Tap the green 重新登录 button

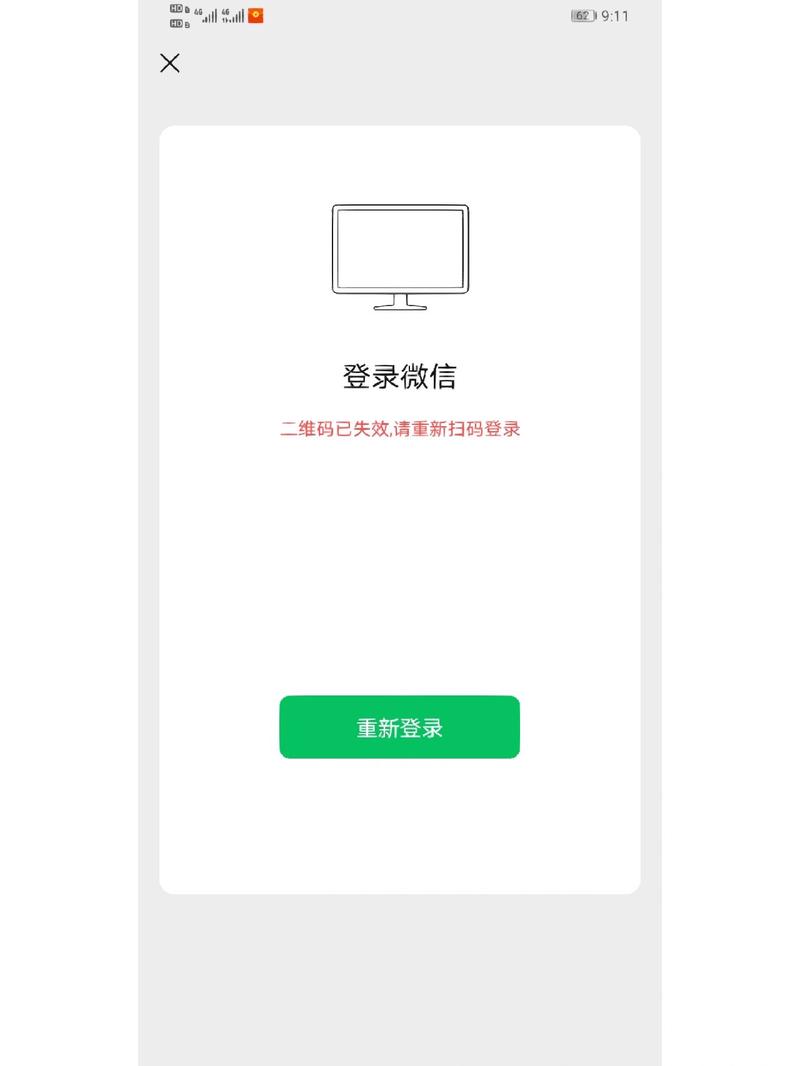coord(399,727)
